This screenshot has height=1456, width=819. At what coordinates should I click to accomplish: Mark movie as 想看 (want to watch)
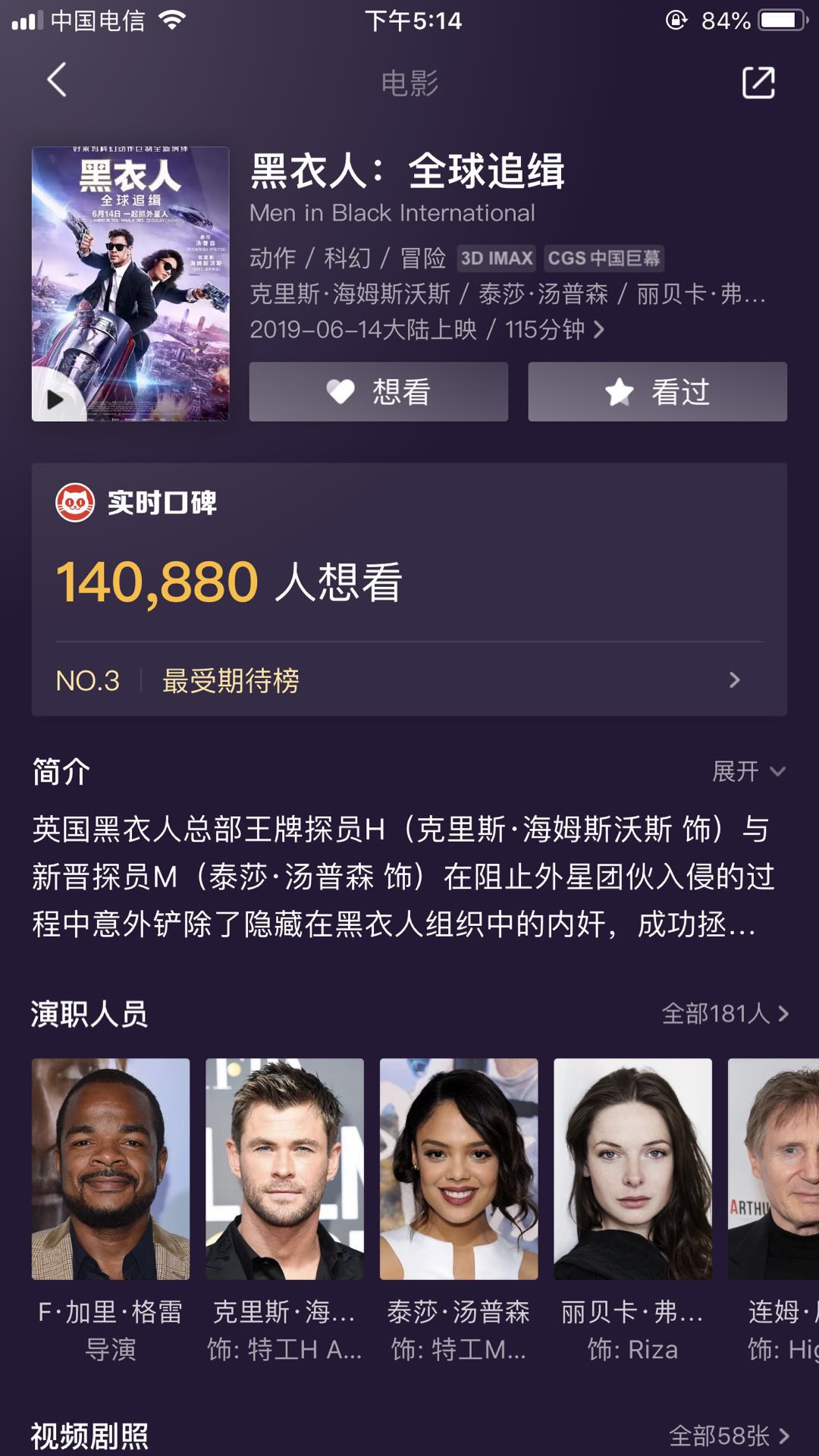click(378, 392)
